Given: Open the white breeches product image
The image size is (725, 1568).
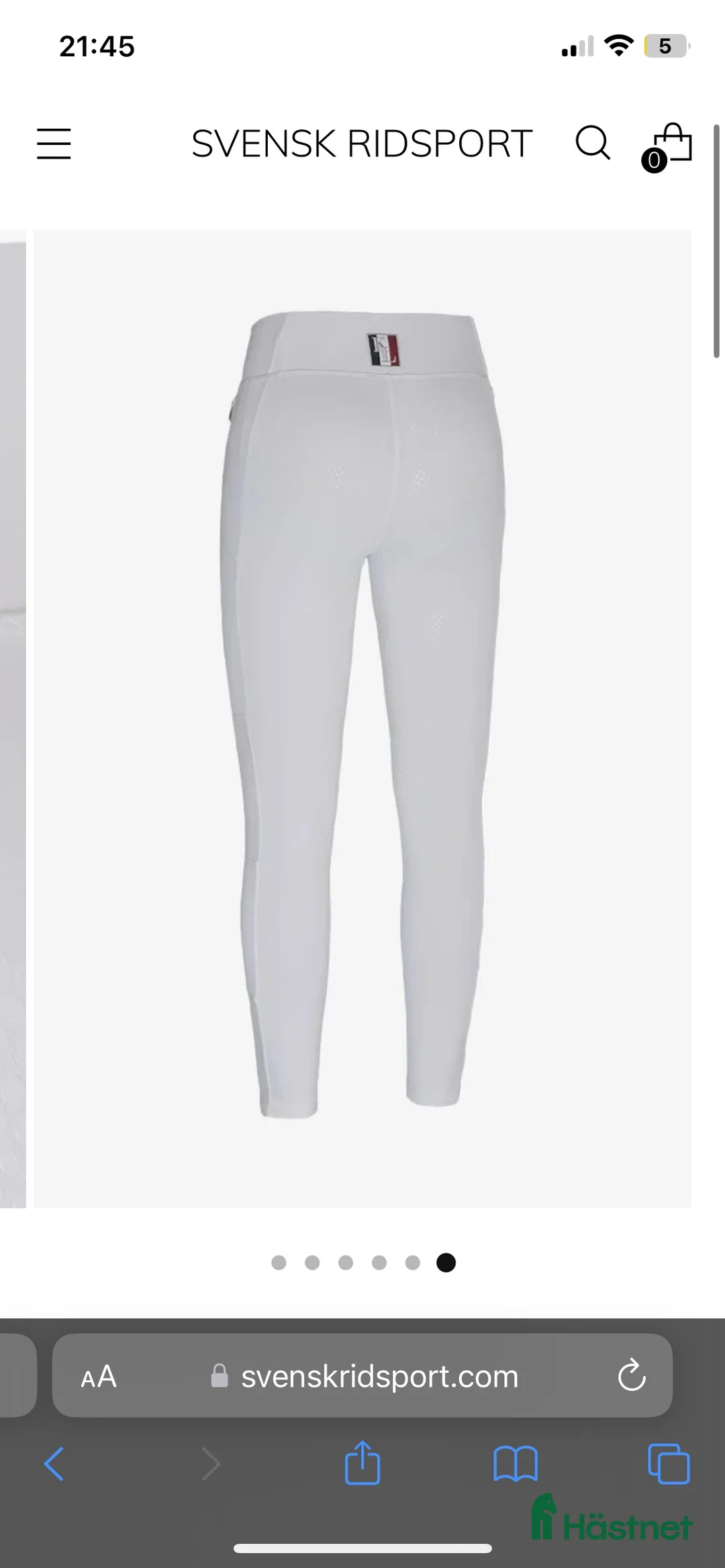Looking at the screenshot, I should (x=362, y=718).
